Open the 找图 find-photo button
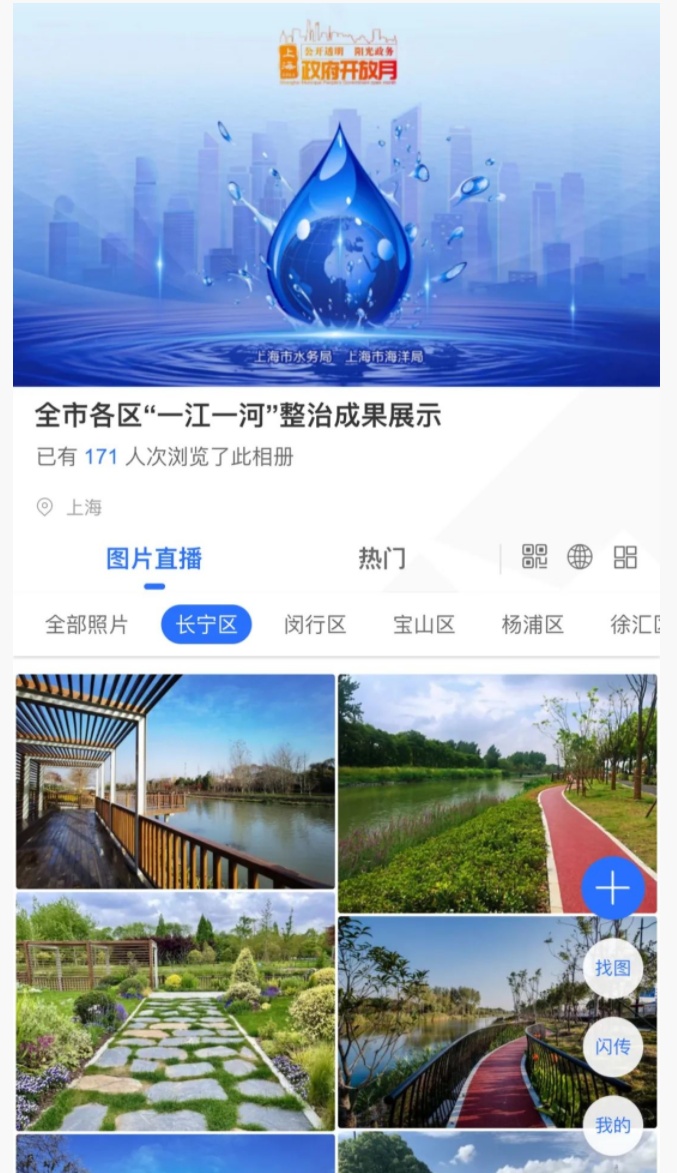The image size is (677, 1173). pos(612,968)
